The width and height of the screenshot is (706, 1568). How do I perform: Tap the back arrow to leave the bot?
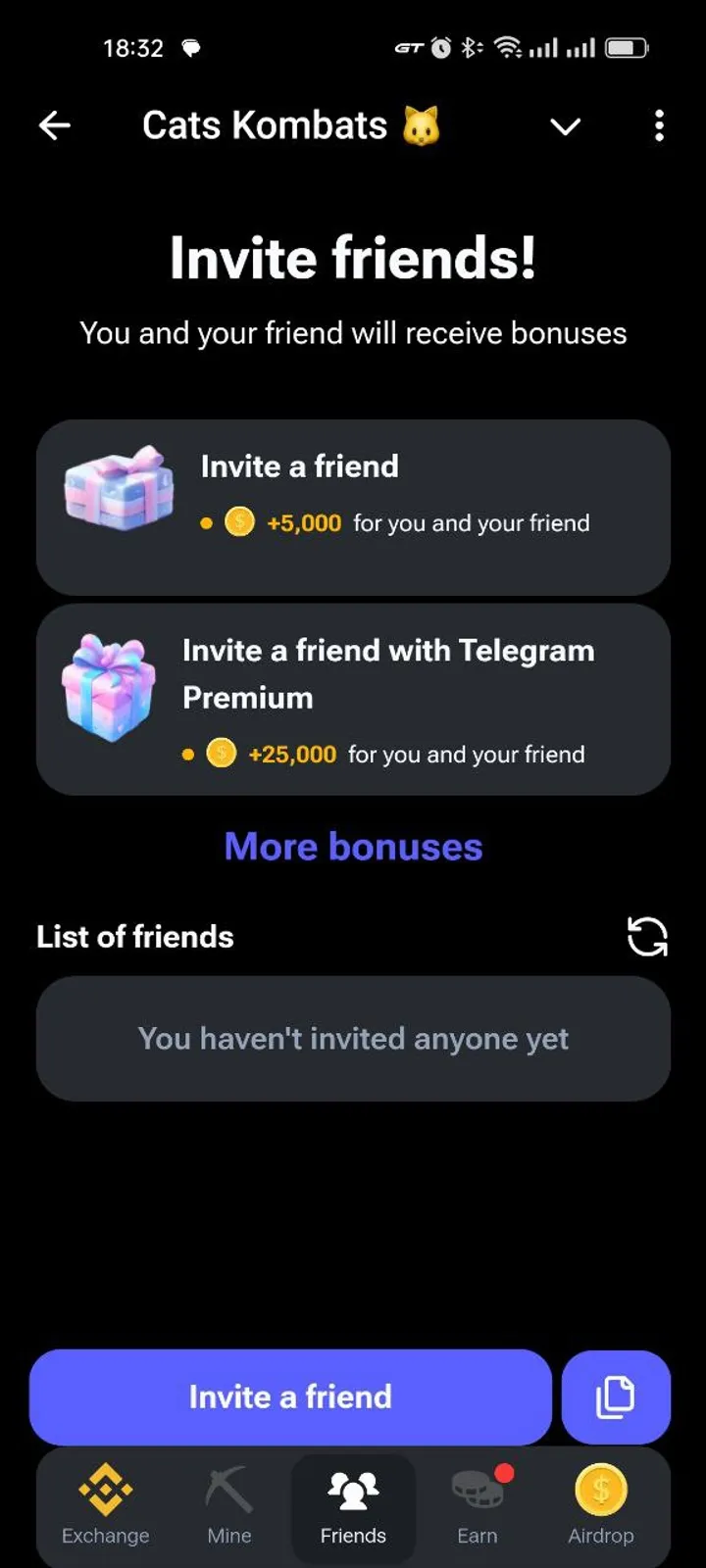click(x=54, y=125)
